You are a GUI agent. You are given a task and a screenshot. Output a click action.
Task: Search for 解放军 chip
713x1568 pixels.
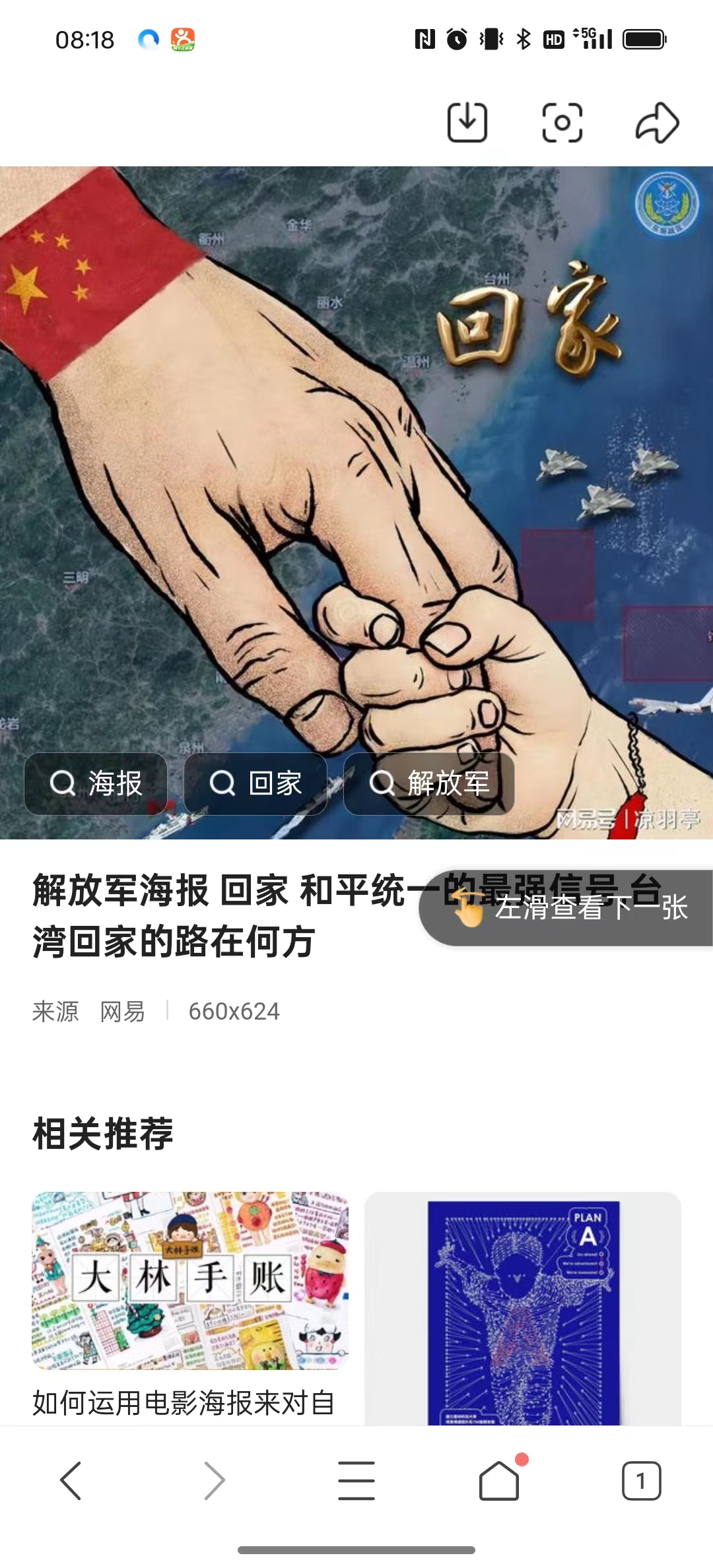[429, 784]
